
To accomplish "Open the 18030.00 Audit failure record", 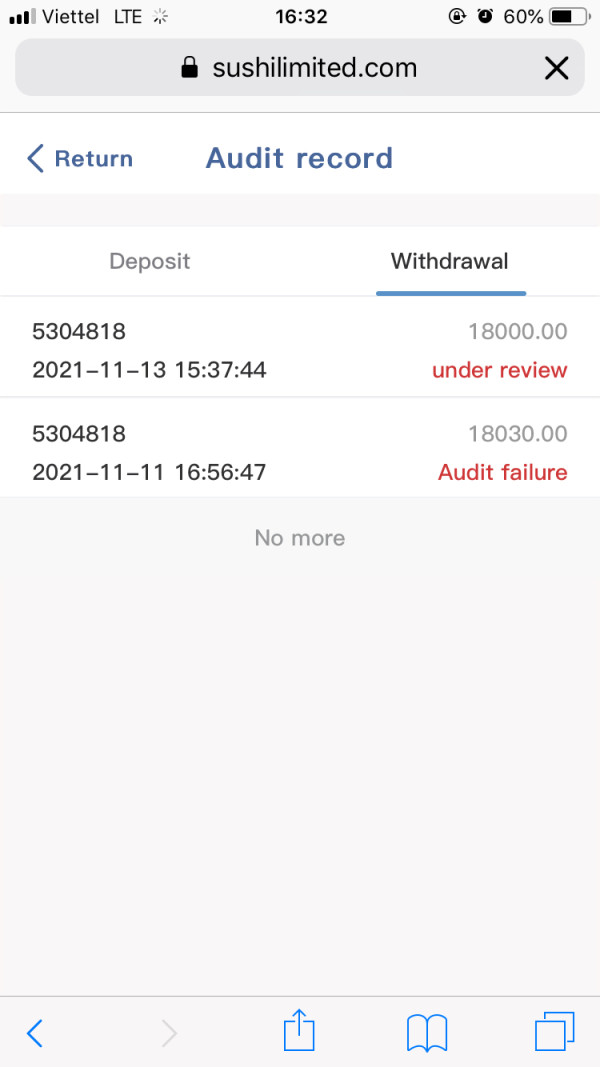I will point(300,452).
